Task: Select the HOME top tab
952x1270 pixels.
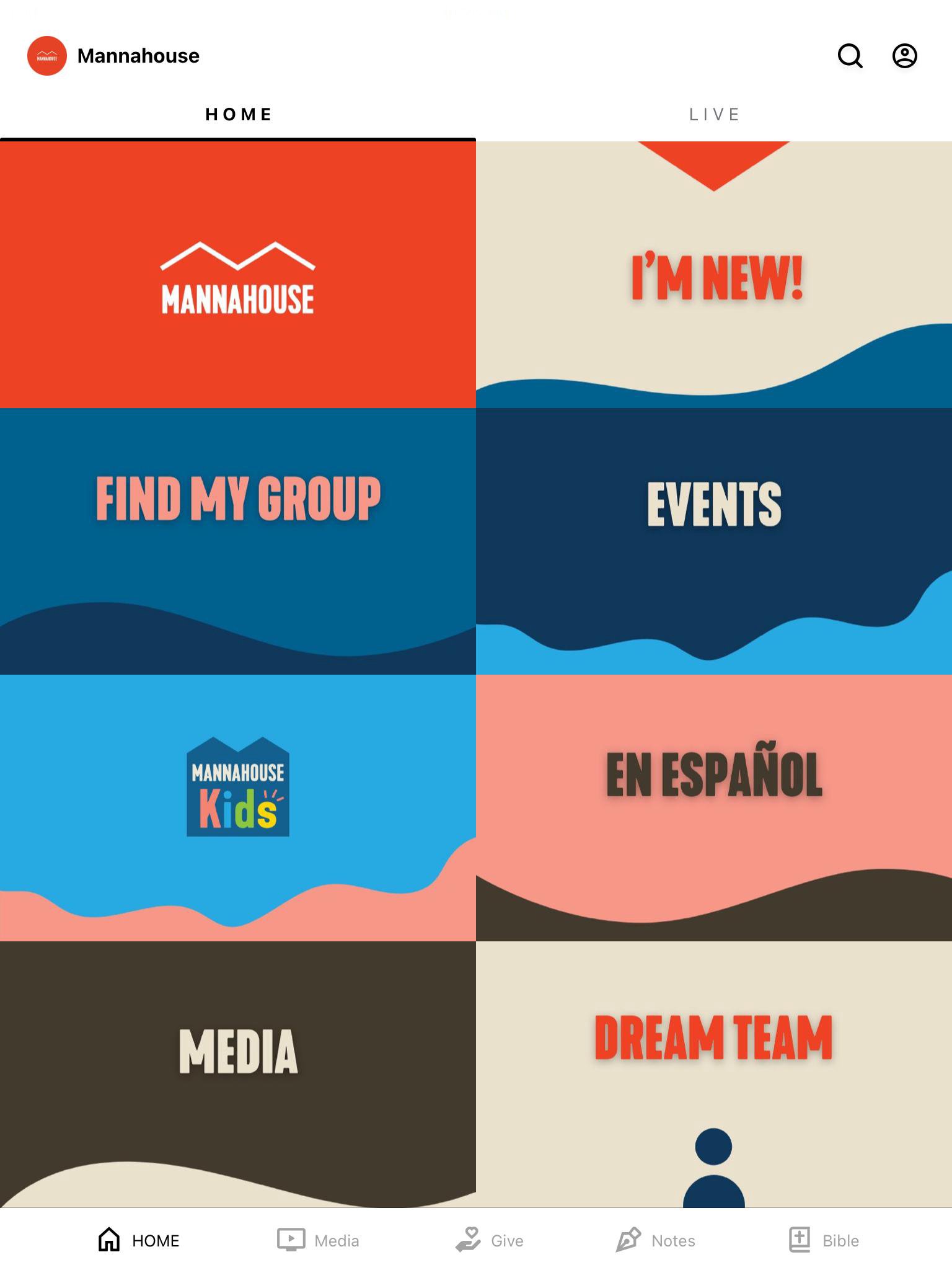Action: click(238, 115)
